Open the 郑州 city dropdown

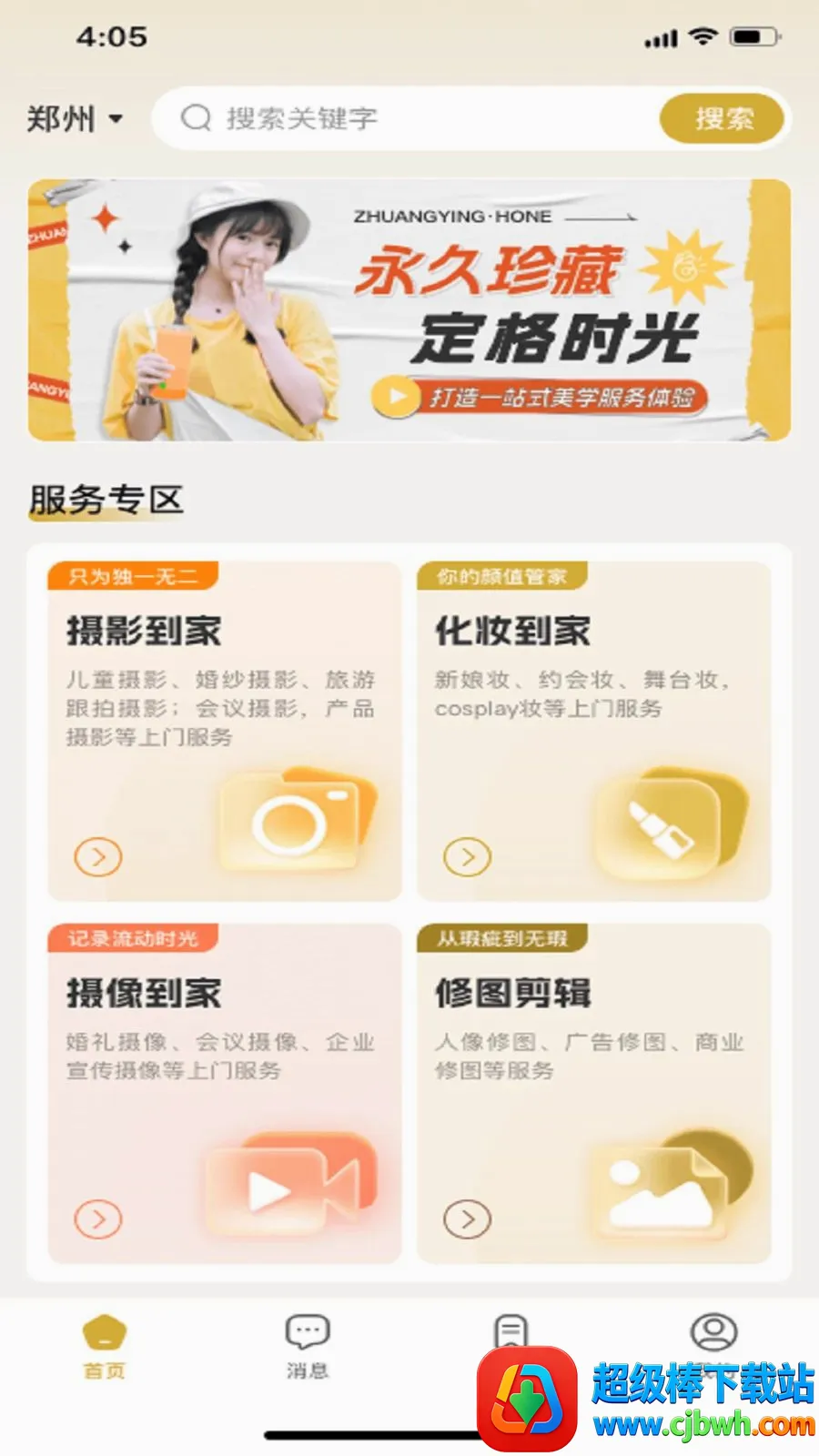point(75,118)
